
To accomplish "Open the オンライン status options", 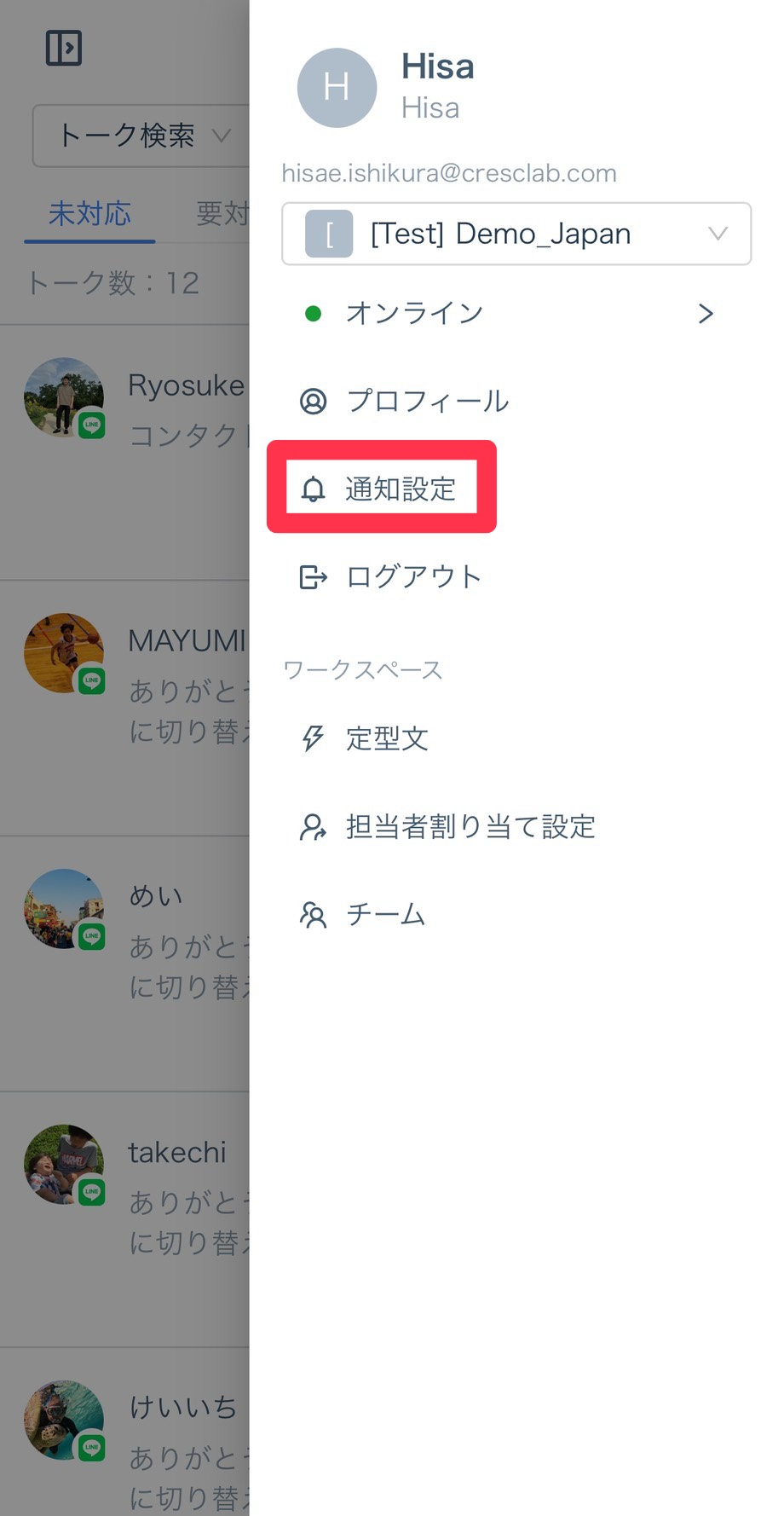I will tap(510, 314).
